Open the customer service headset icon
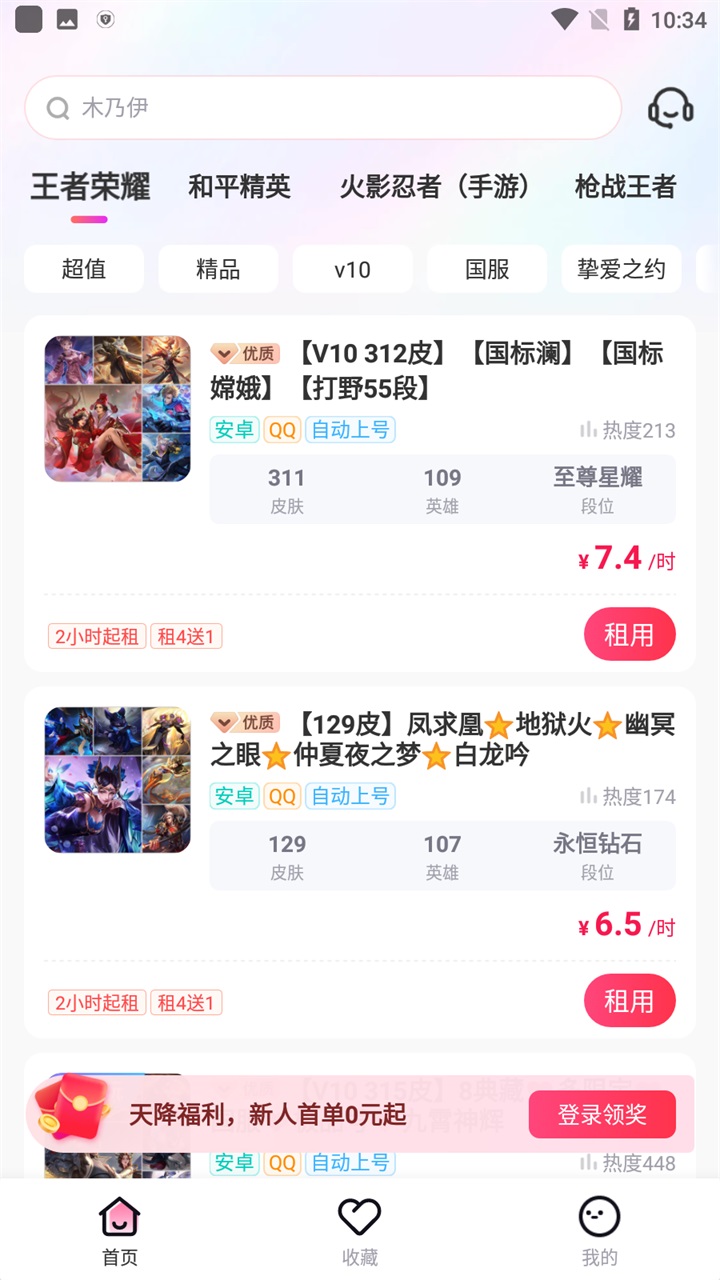 pyautogui.click(x=670, y=108)
